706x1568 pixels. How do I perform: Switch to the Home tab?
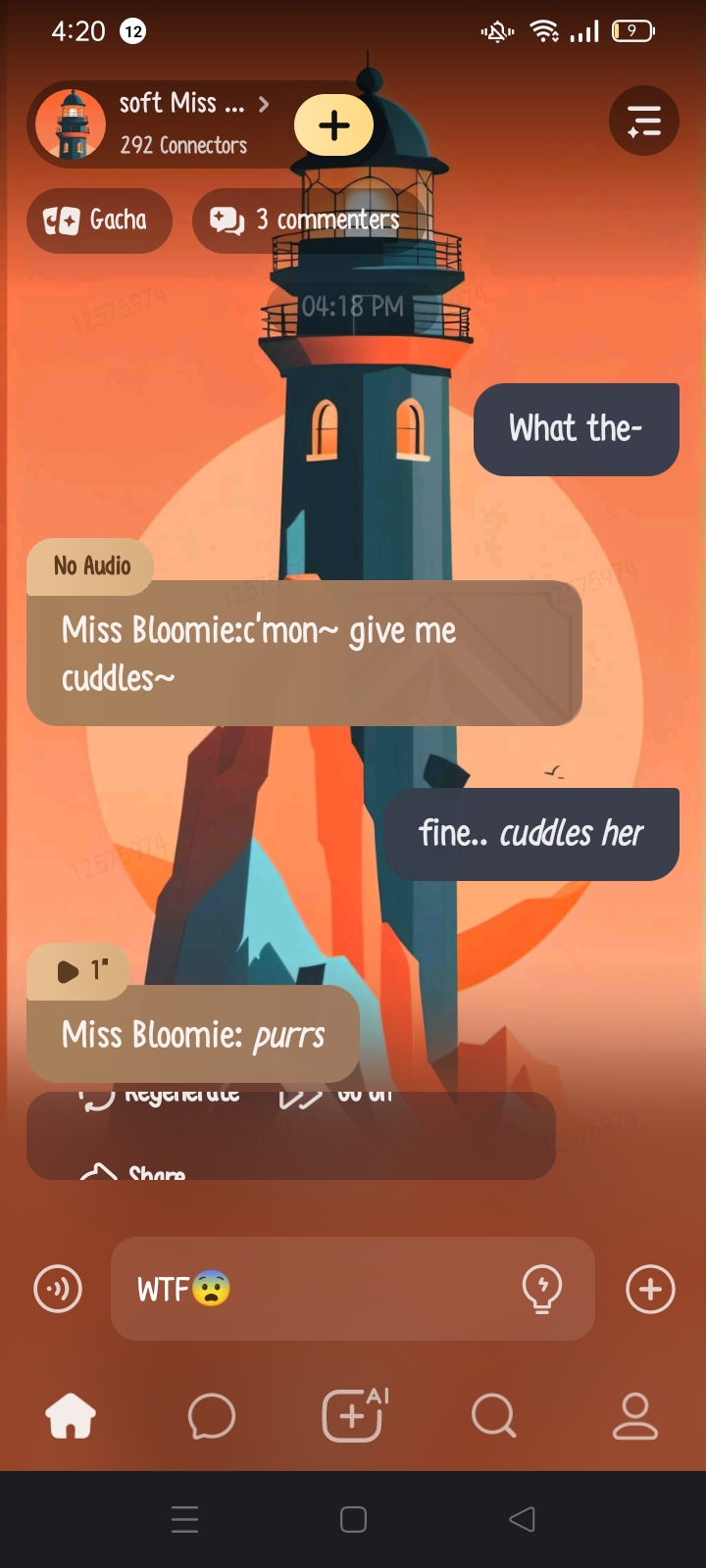pos(71,1417)
